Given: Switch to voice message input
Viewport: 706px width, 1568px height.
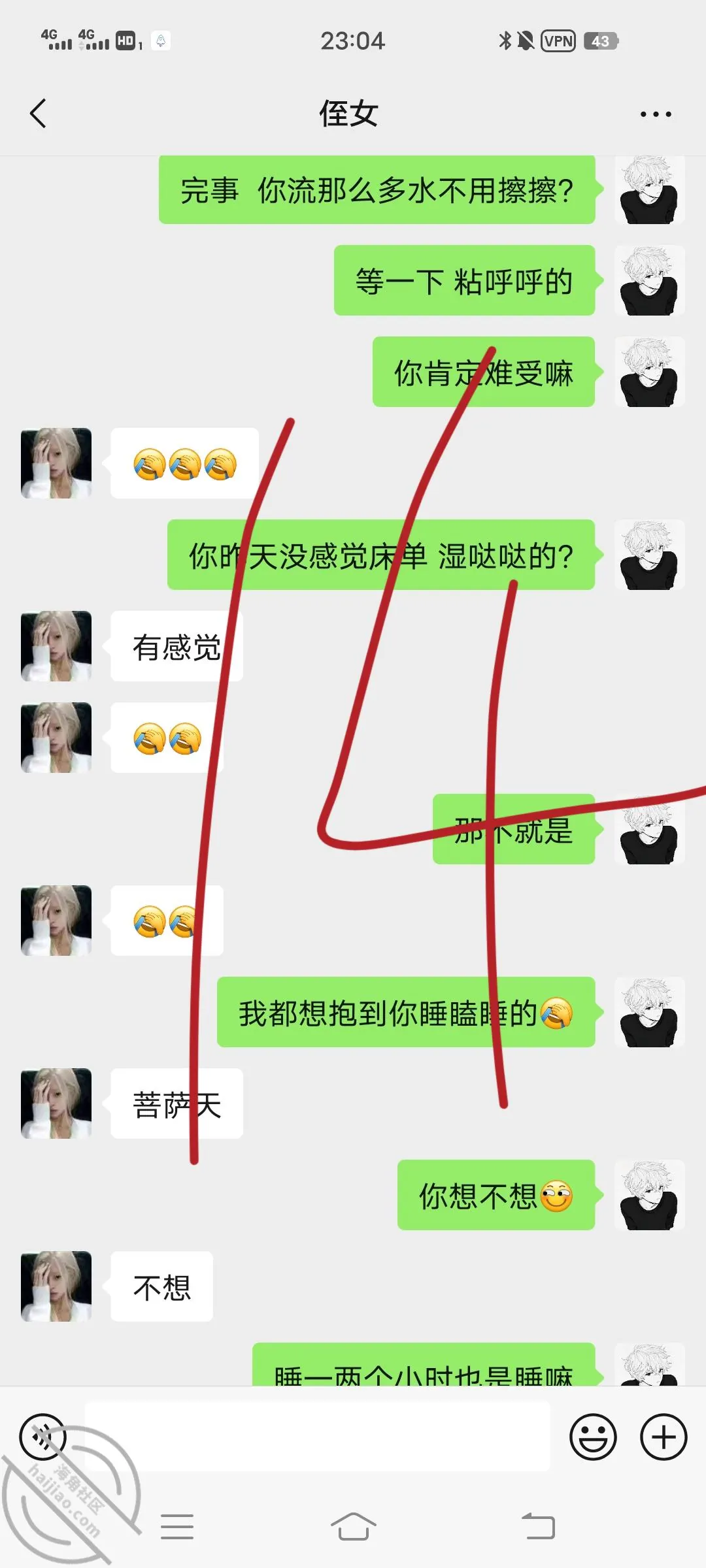Looking at the screenshot, I should click(43, 1437).
